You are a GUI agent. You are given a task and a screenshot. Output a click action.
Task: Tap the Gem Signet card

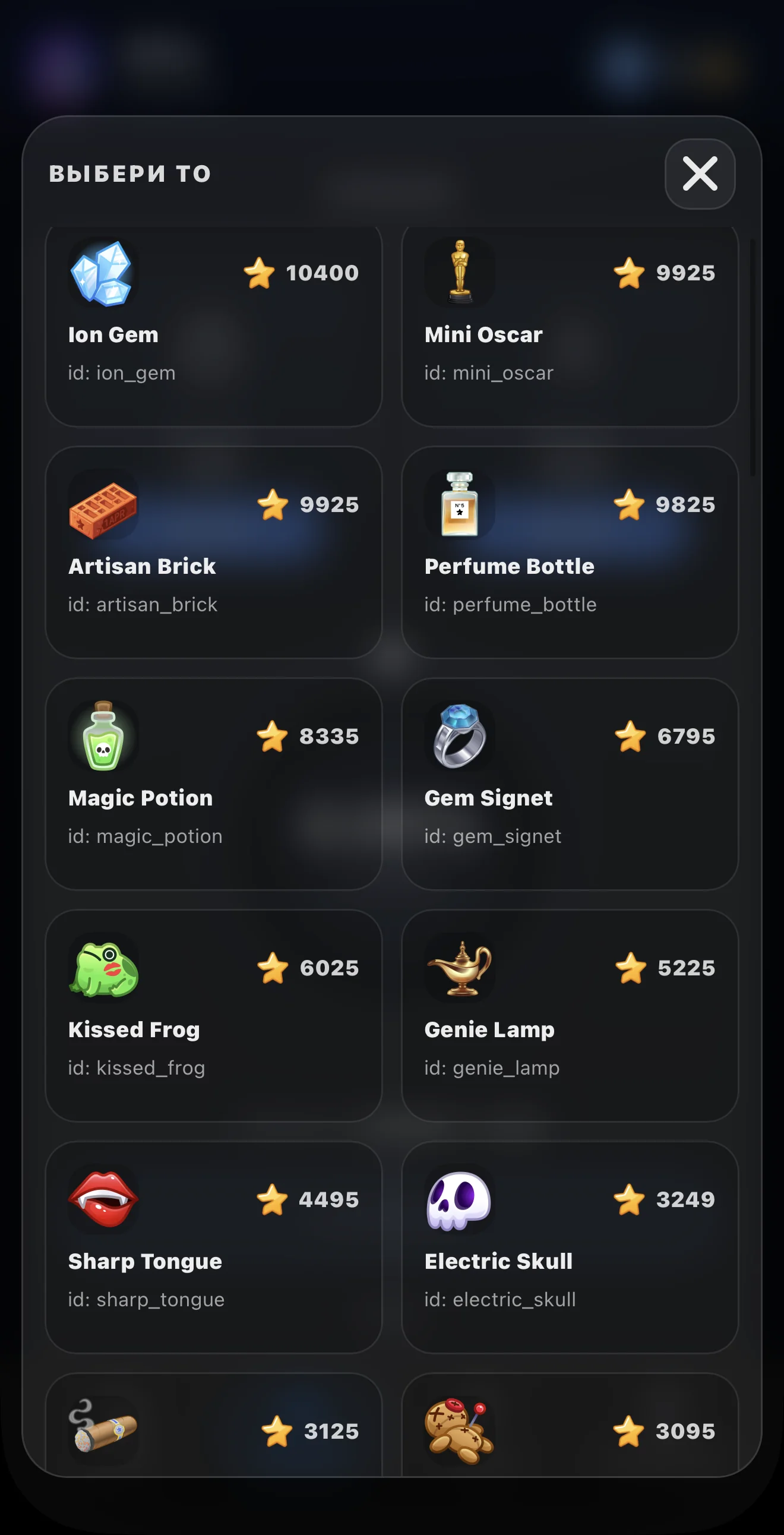(570, 784)
